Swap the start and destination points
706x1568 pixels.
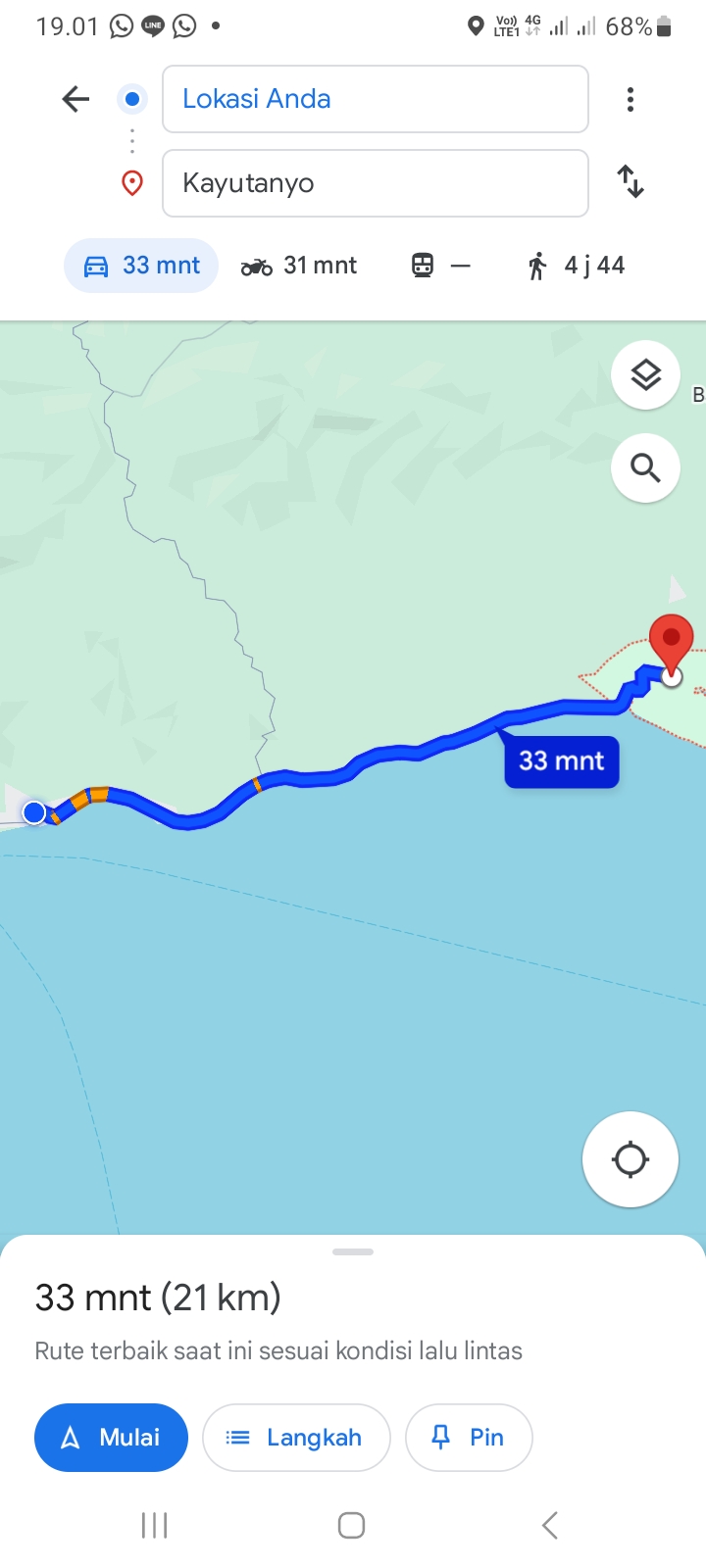tap(630, 182)
